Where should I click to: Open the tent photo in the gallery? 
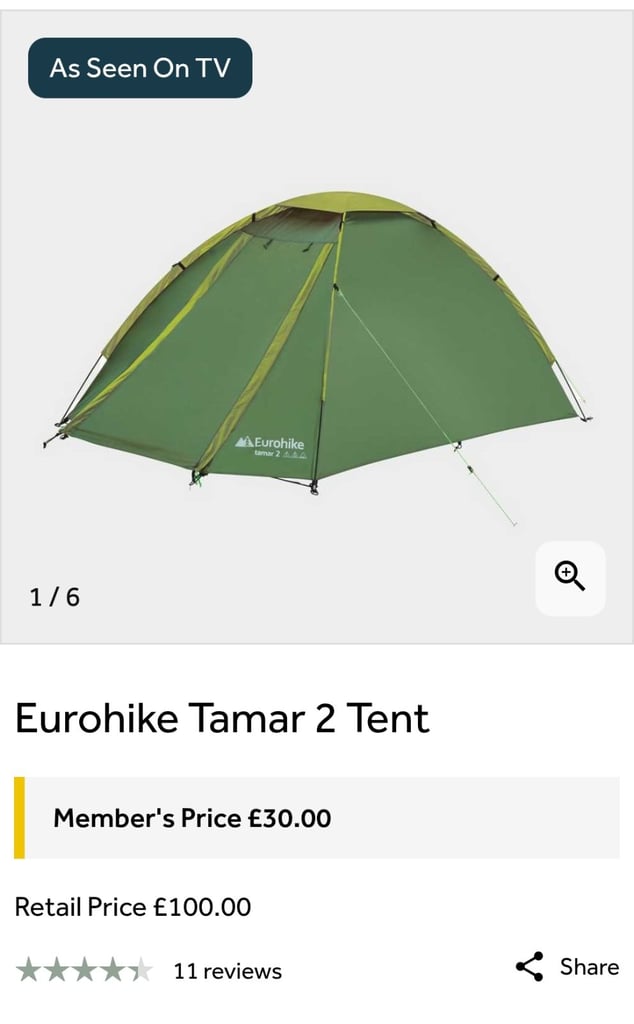point(317,353)
